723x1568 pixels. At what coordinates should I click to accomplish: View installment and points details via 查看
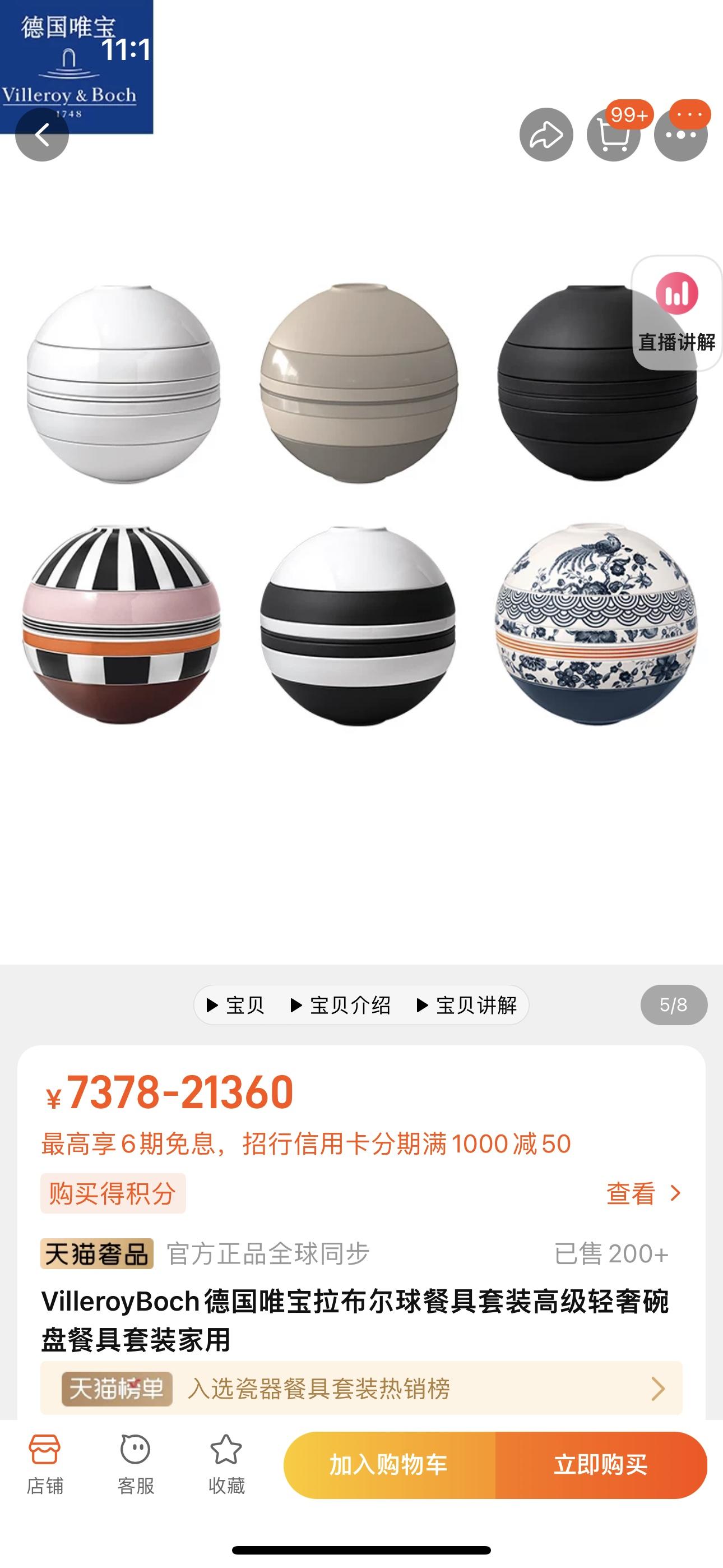tap(643, 1193)
